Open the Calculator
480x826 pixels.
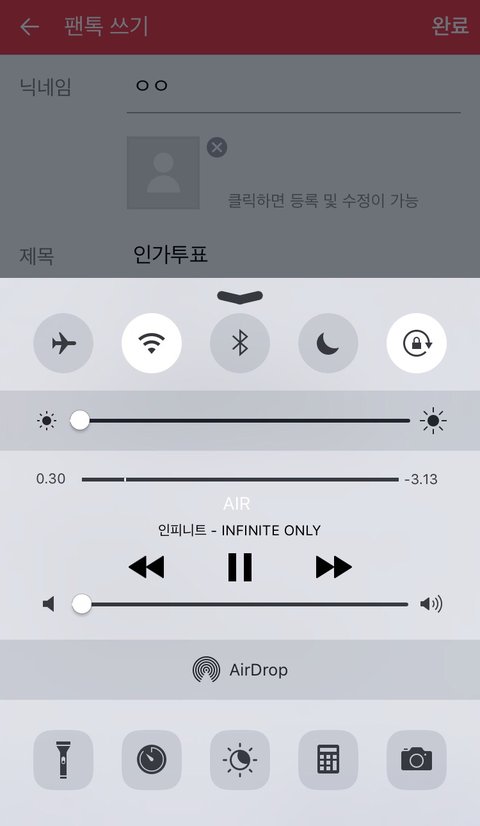point(328,760)
